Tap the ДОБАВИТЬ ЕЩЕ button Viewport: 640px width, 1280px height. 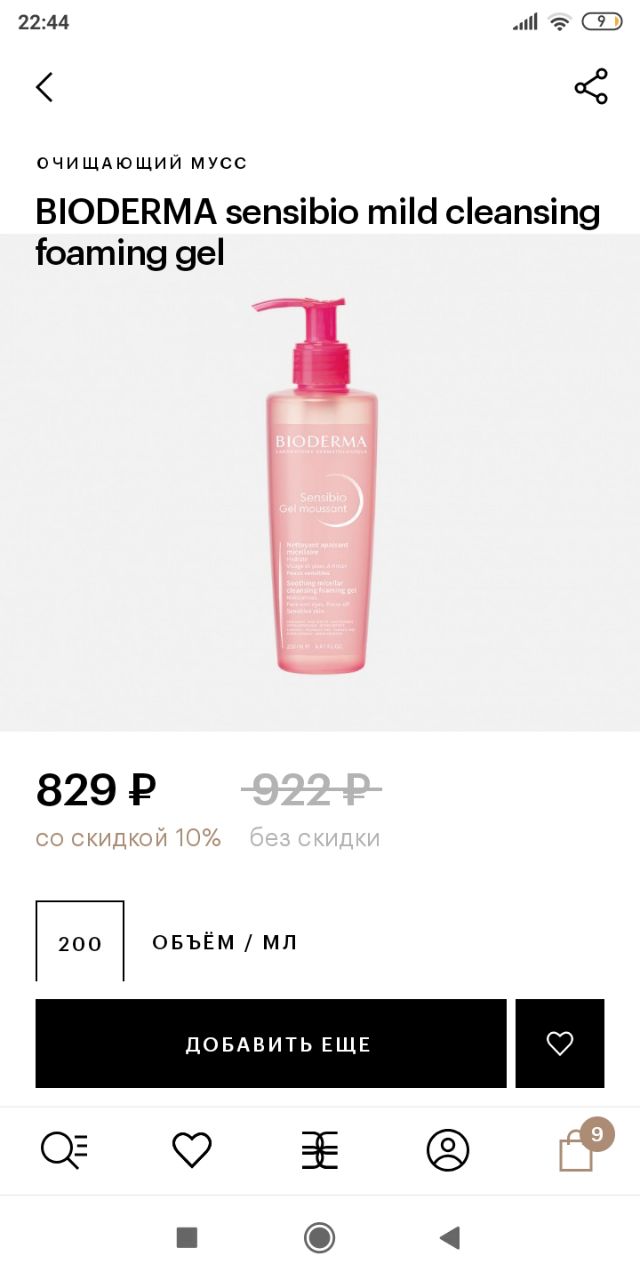[271, 1044]
